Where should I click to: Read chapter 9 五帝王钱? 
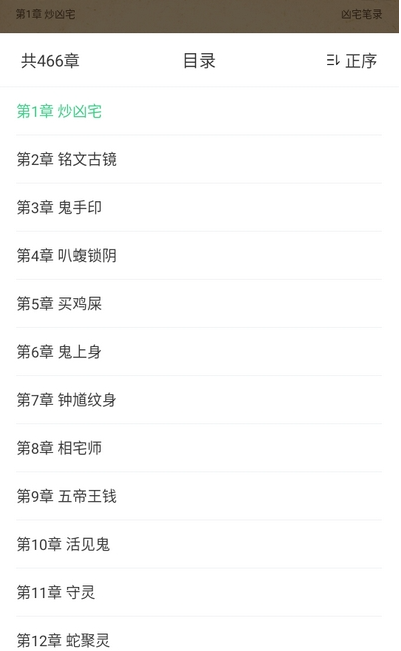pyautogui.click(x=199, y=497)
